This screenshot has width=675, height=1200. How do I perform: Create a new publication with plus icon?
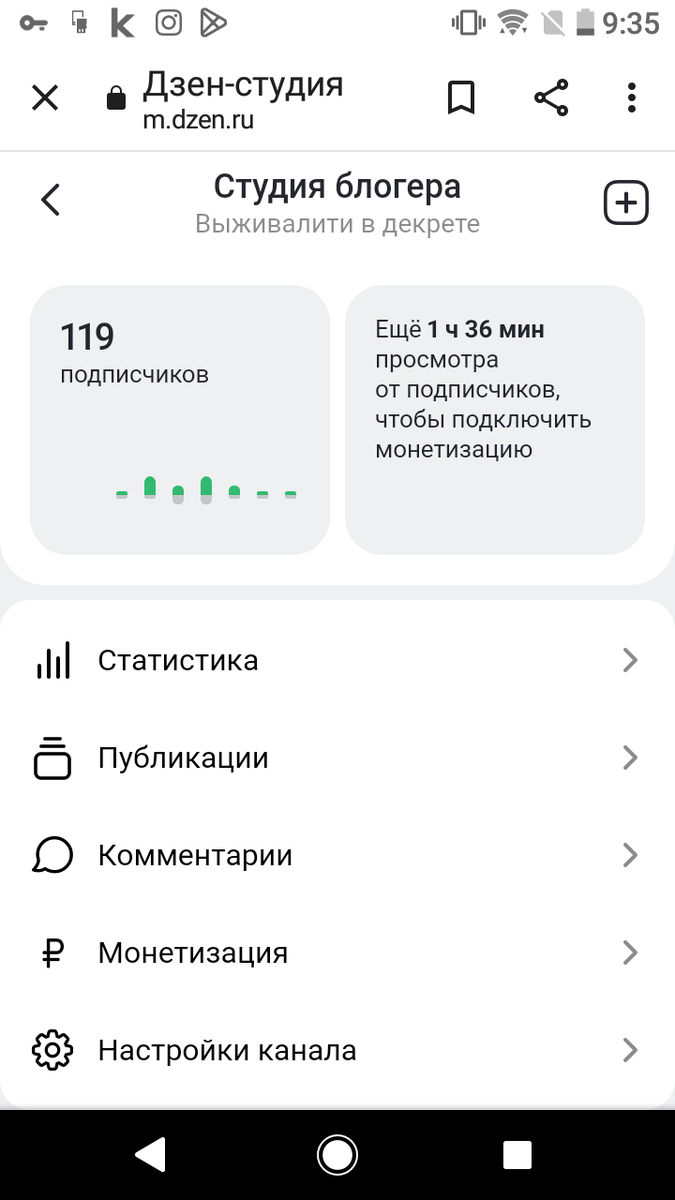coord(626,204)
